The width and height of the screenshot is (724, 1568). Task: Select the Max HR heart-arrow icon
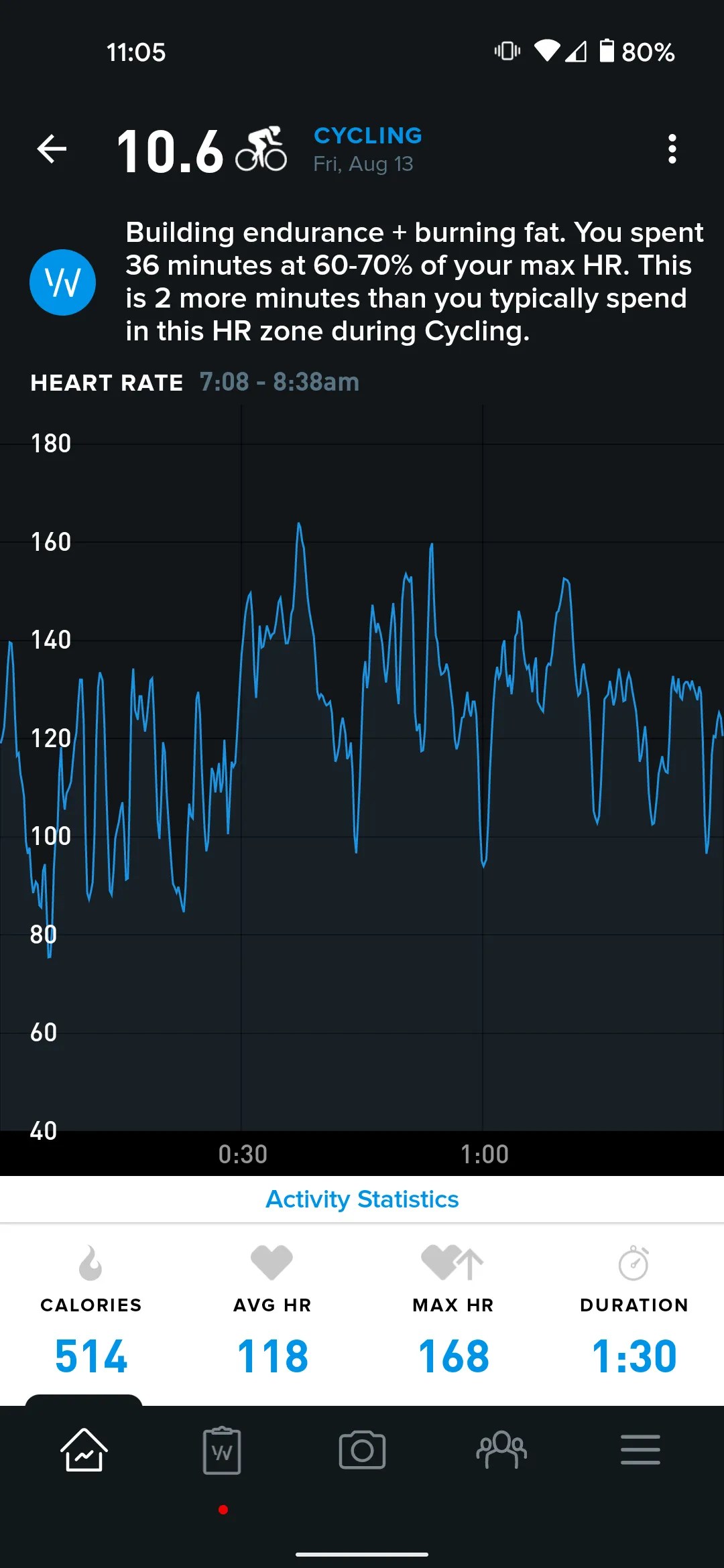pos(452,1260)
